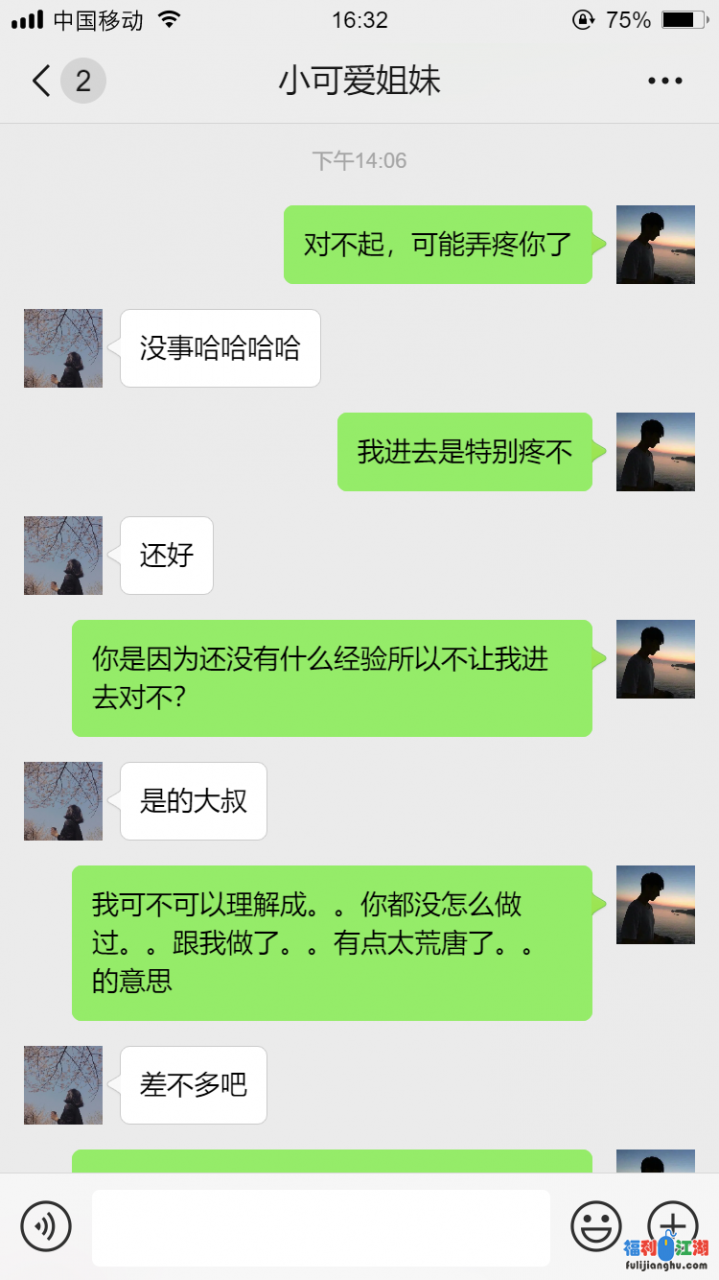The image size is (719, 1280).
Task: Open the contact's profile picture beside "没事哈哈哈哈"
Action: [63, 348]
